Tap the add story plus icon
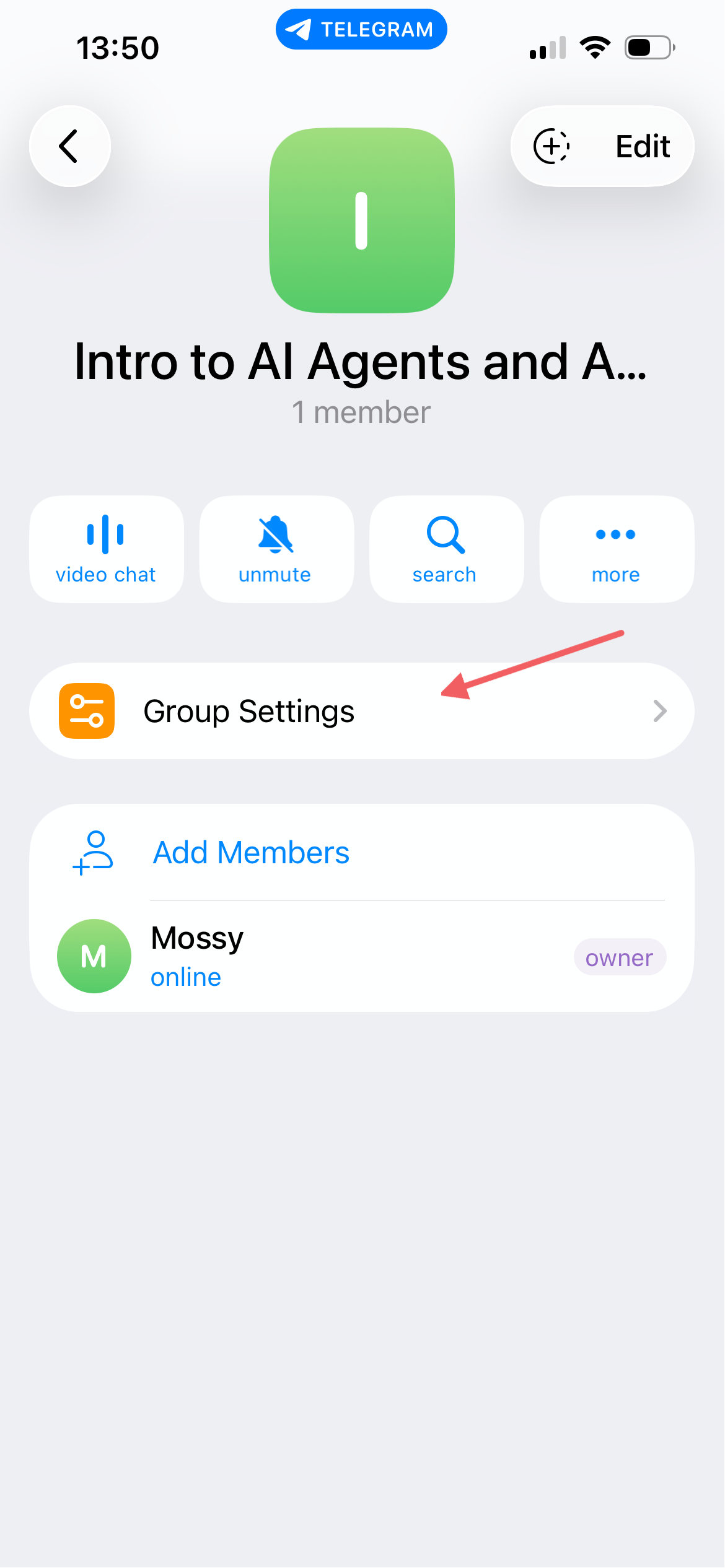 (x=551, y=147)
